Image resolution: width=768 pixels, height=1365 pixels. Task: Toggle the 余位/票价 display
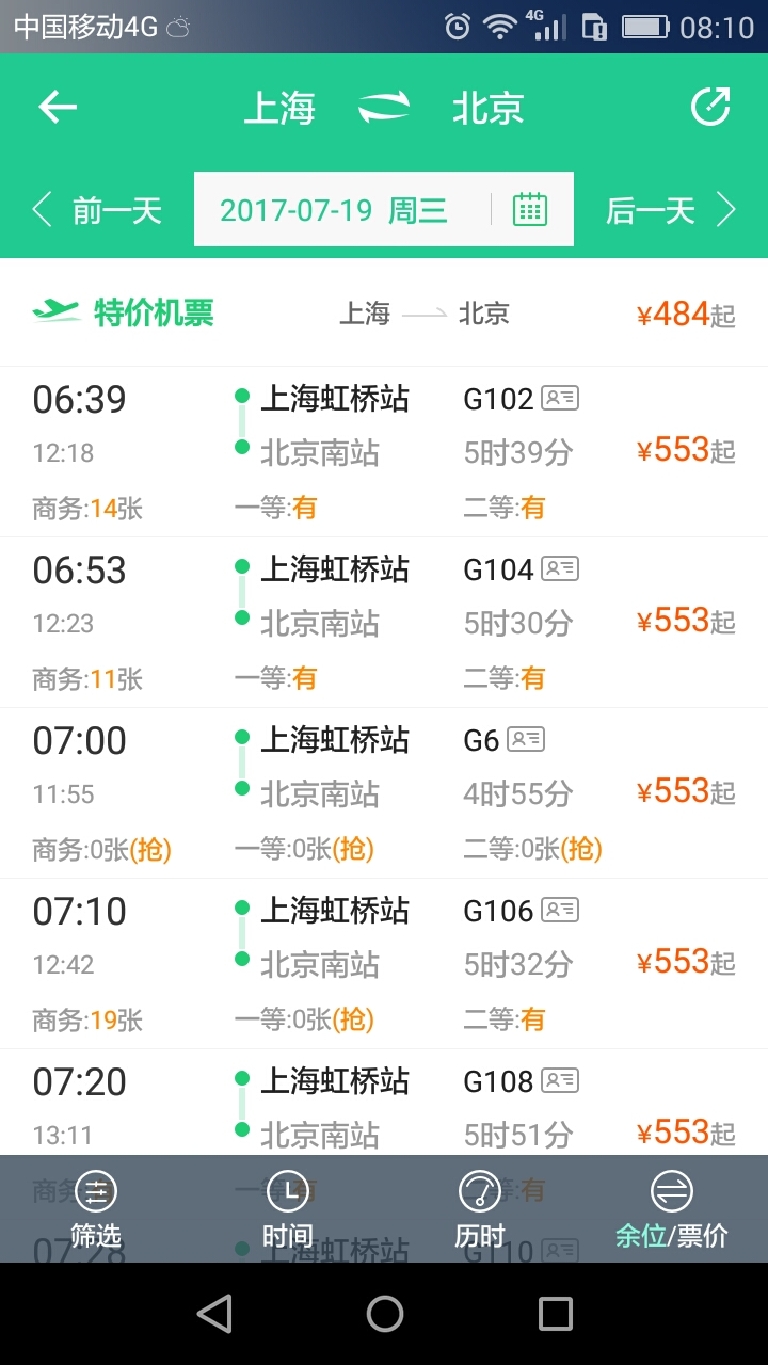tap(672, 1210)
